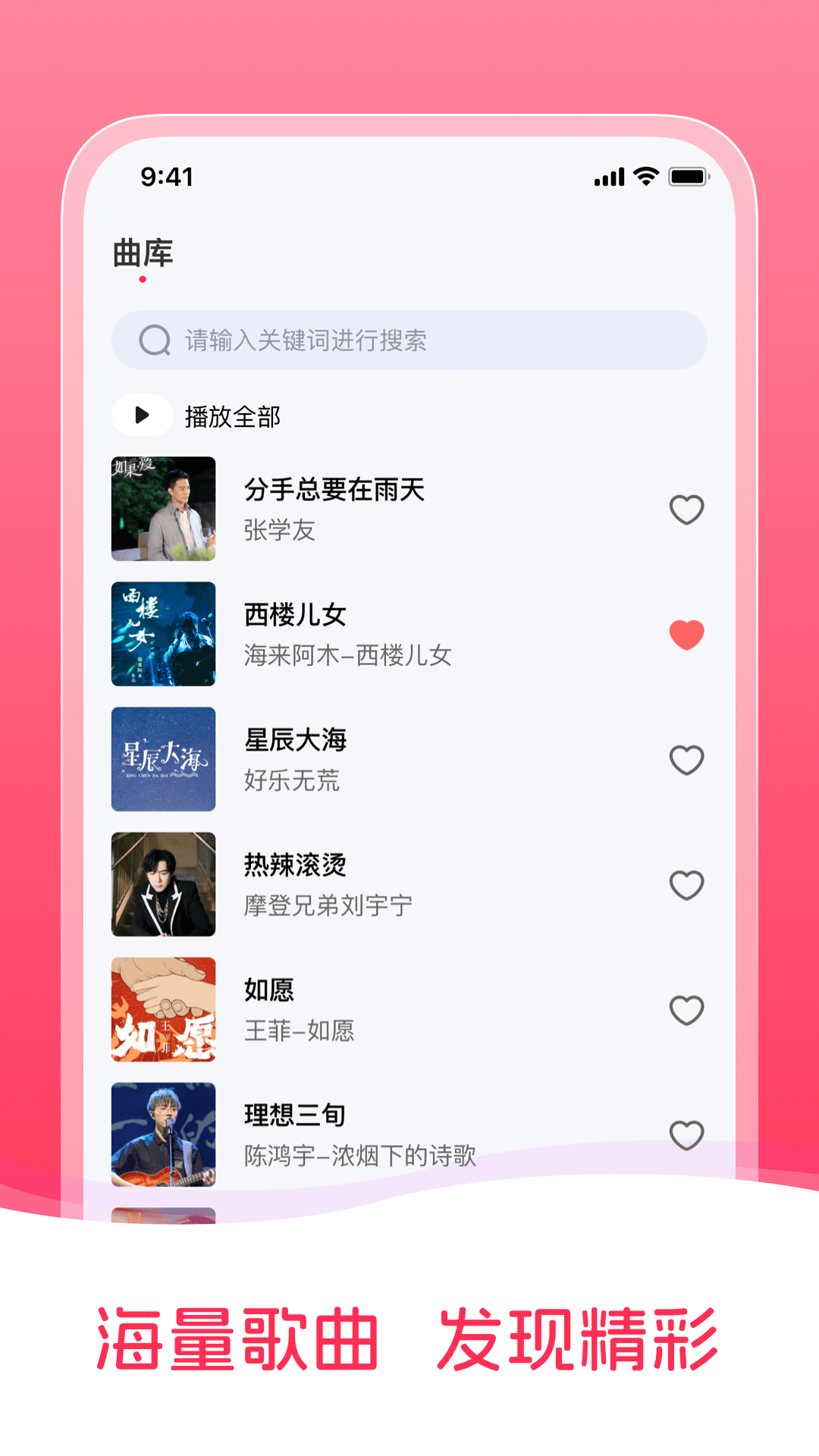Click the keyword search input field
This screenshot has height=1456, width=819.
409,340
